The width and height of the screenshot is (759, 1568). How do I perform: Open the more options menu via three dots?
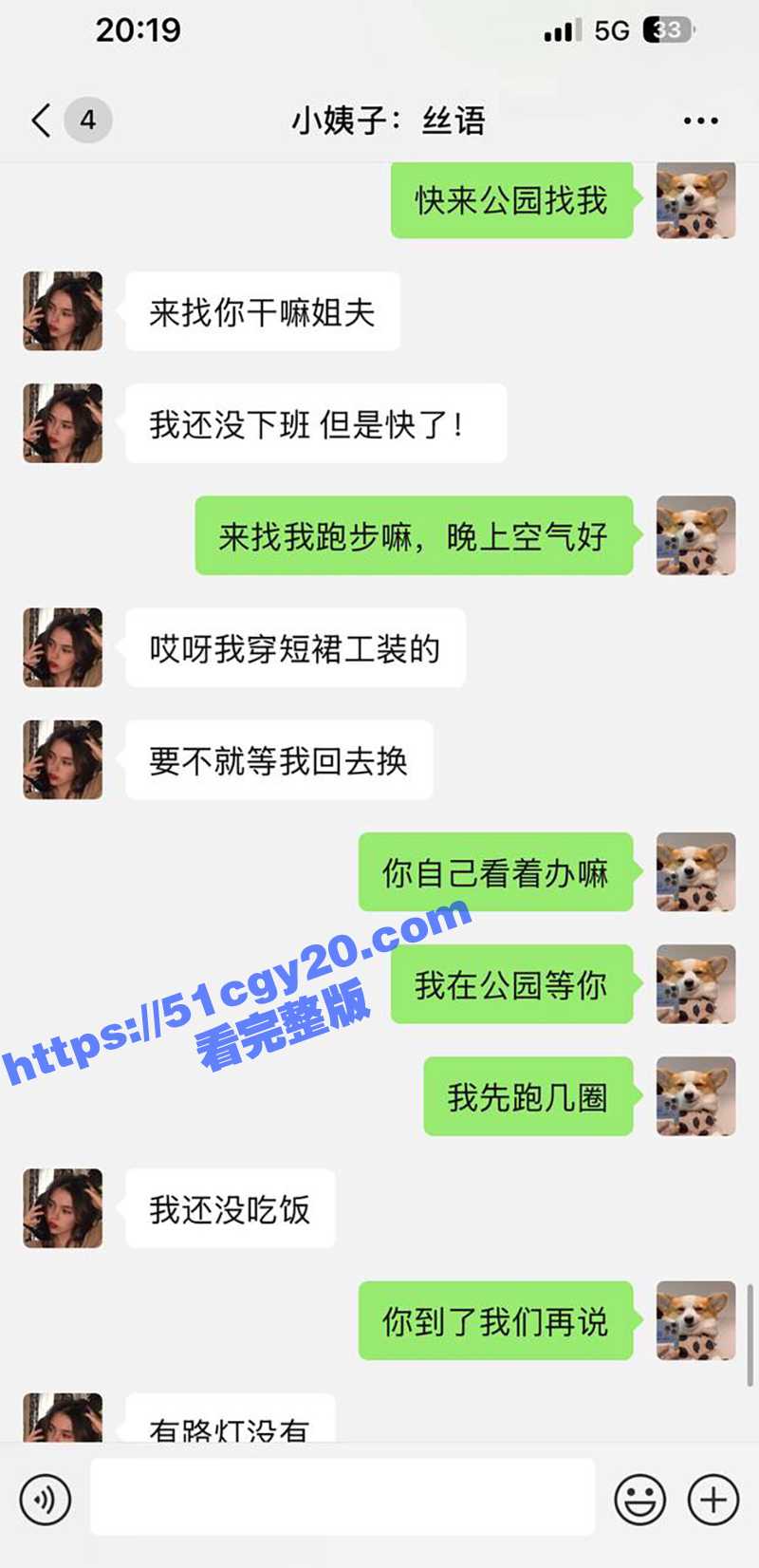699,120
